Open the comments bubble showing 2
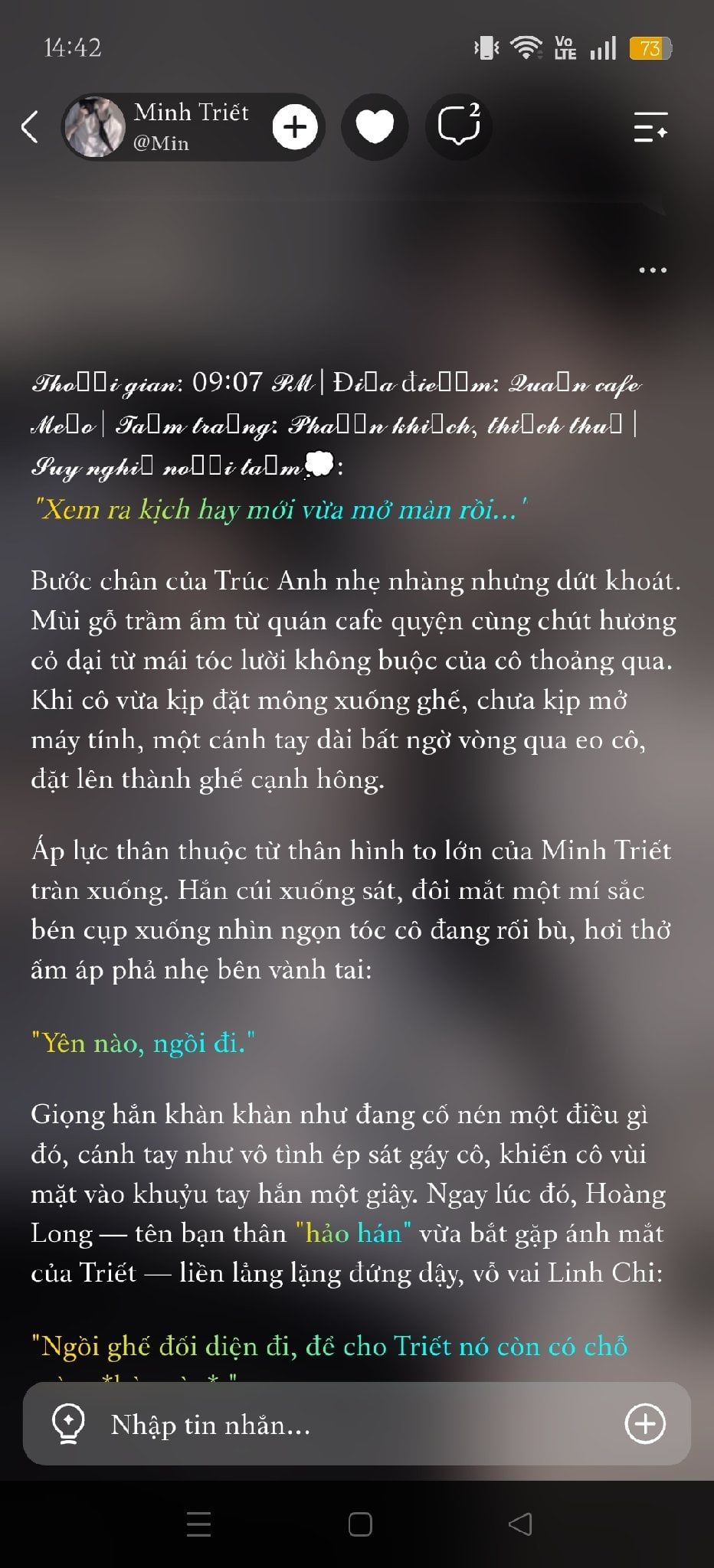 (459, 126)
